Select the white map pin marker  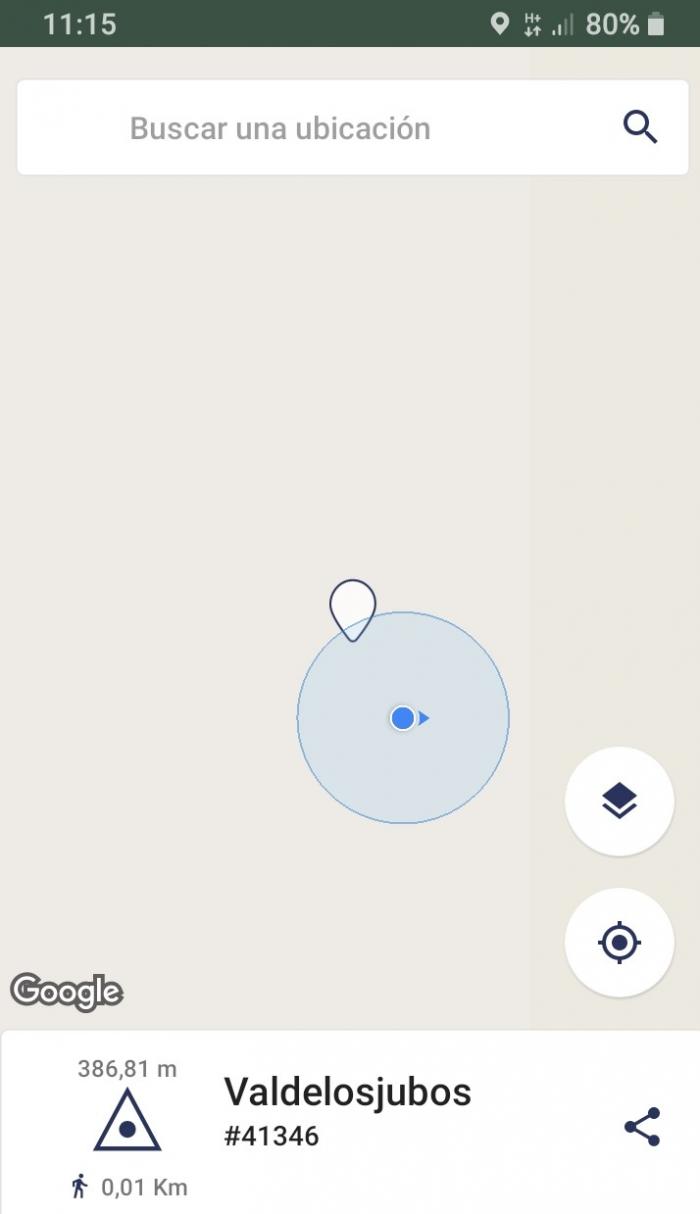pyautogui.click(x=353, y=610)
